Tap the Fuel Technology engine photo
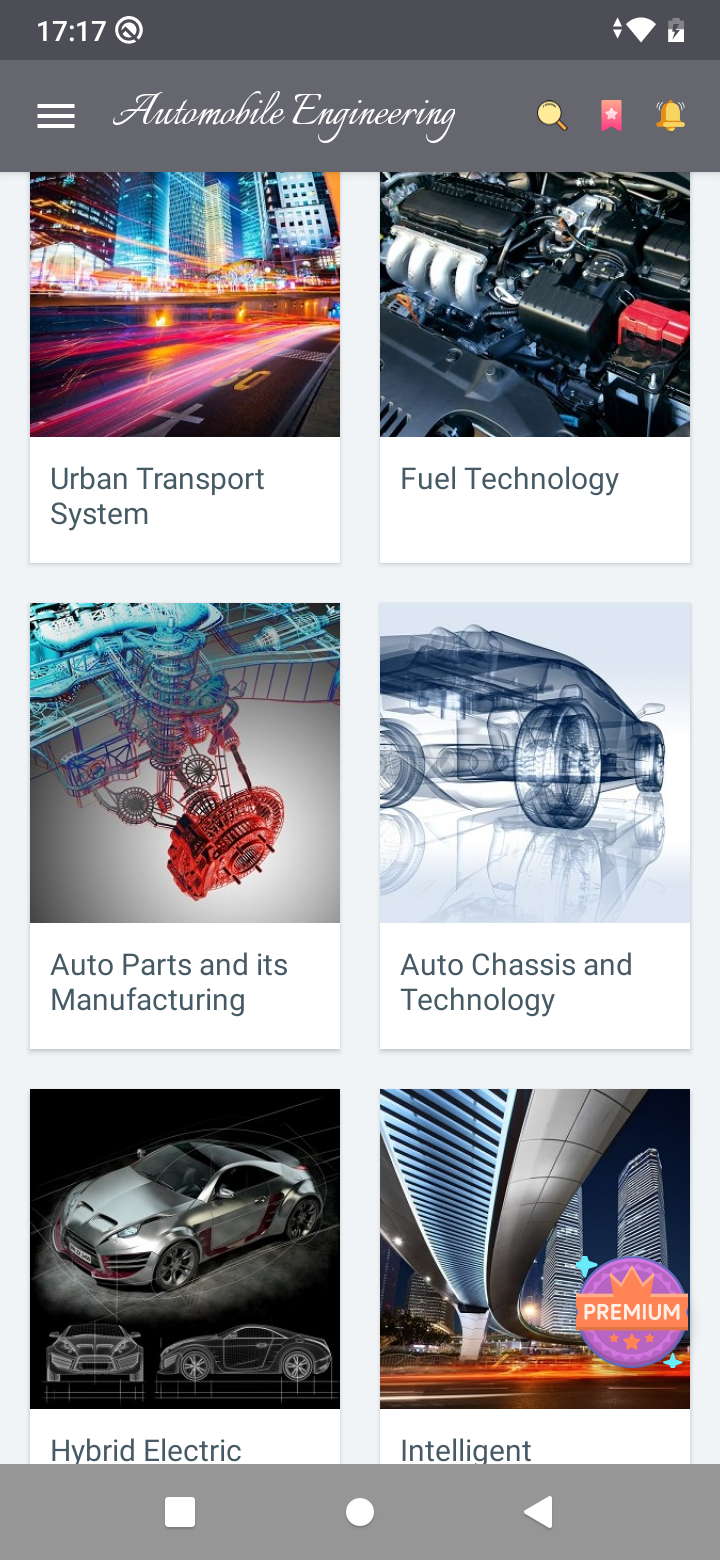The width and height of the screenshot is (720, 1560). (x=534, y=304)
